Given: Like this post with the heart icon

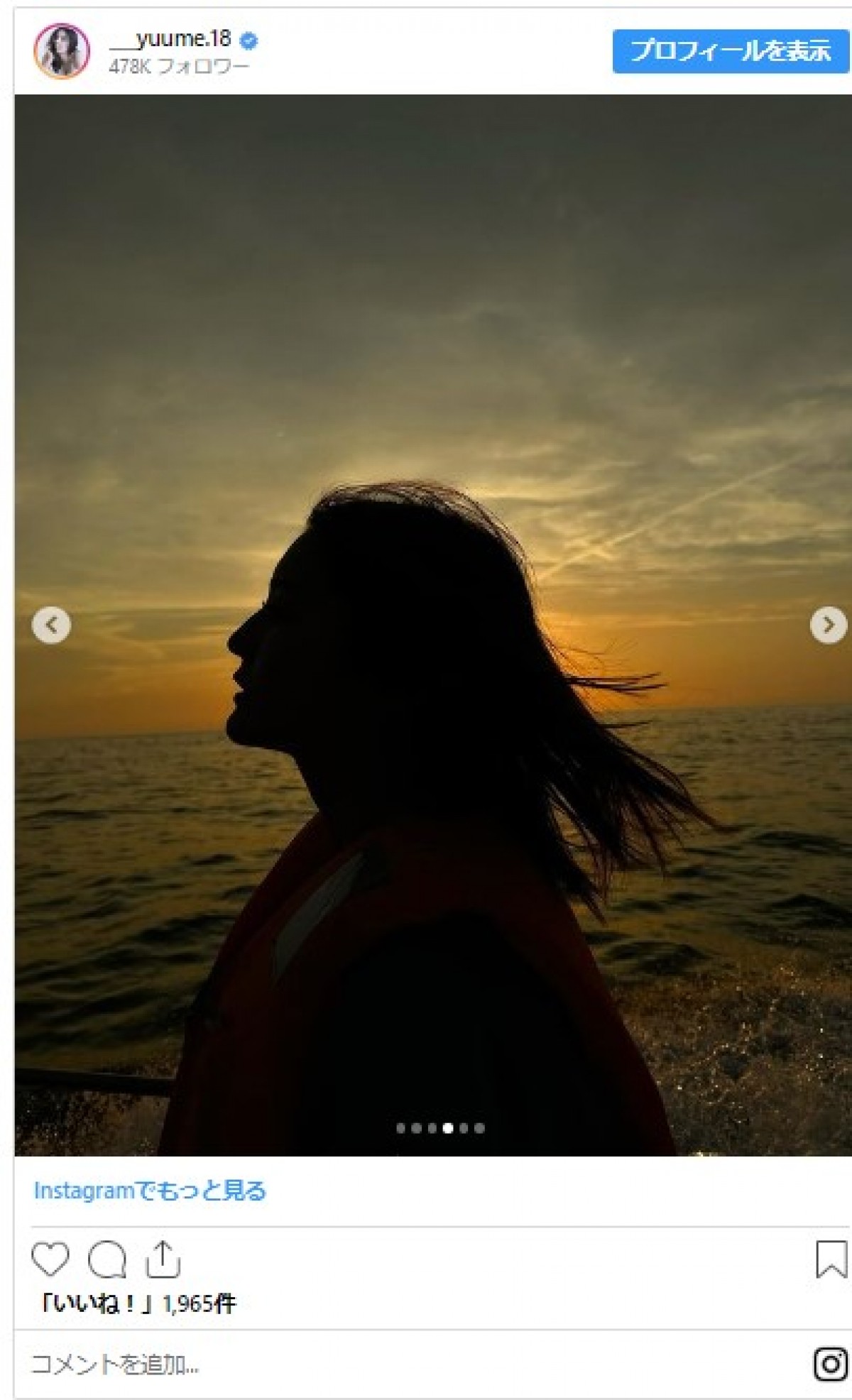Looking at the screenshot, I should click(x=50, y=1259).
